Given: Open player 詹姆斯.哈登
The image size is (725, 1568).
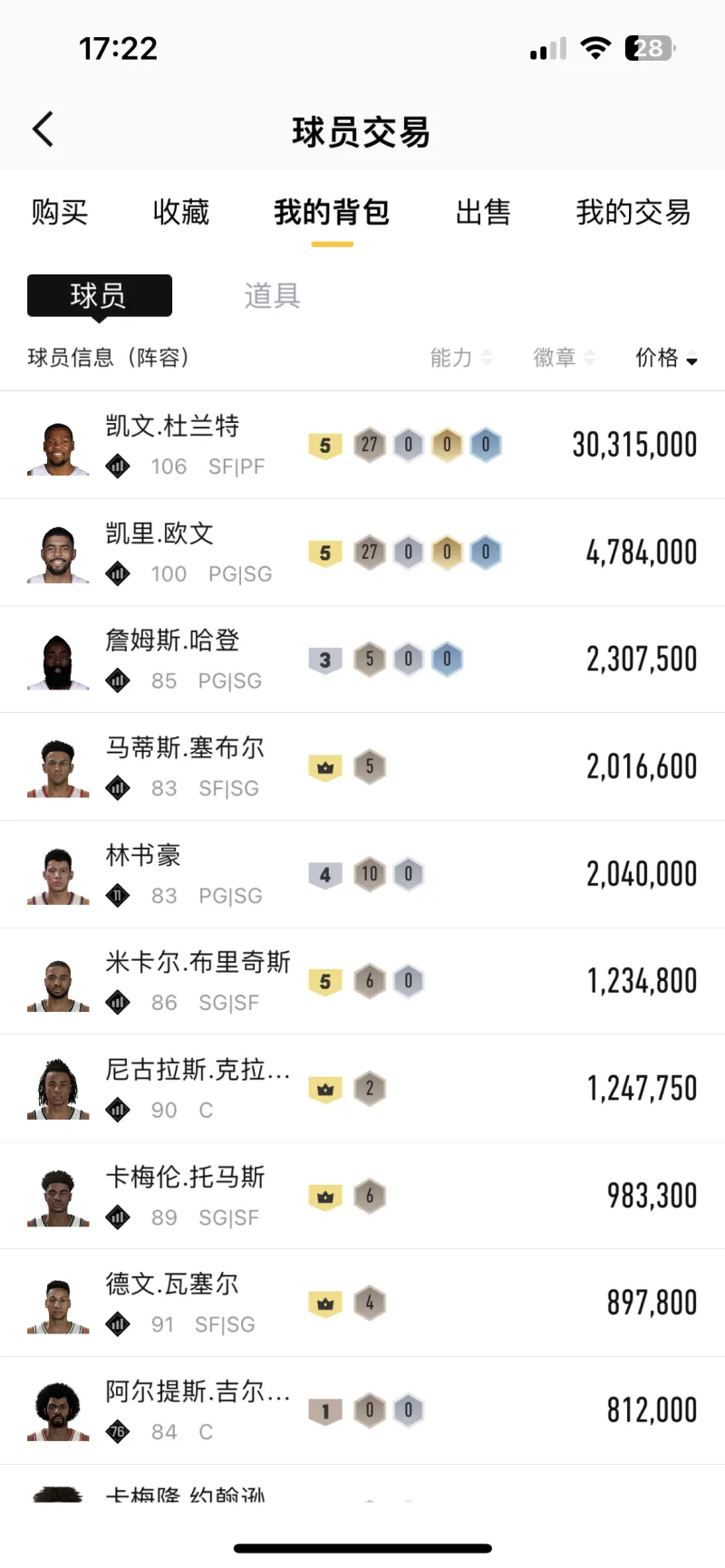Looking at the screenshot, I should (x=362, y=659).
